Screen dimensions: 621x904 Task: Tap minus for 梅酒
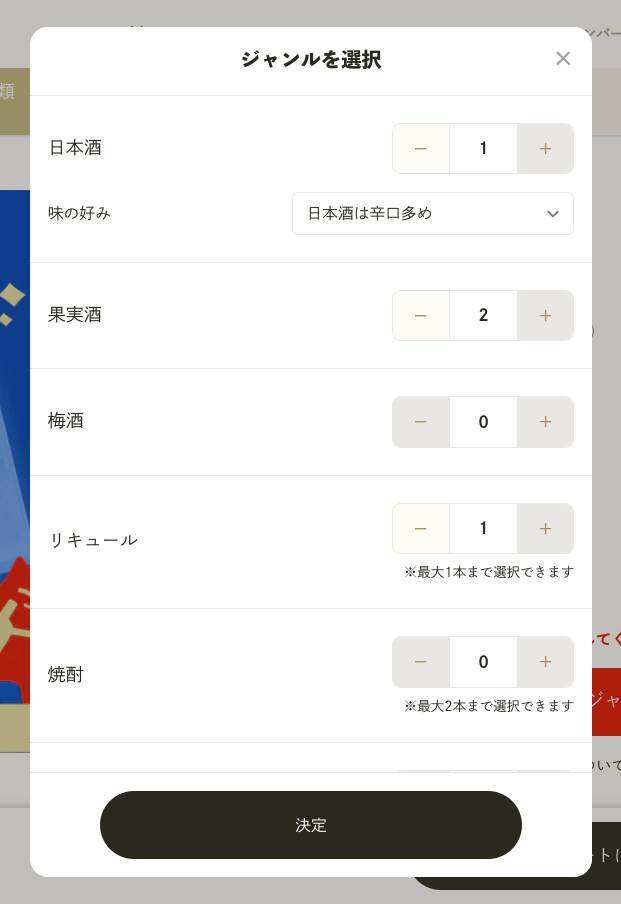tap(421, 422)
